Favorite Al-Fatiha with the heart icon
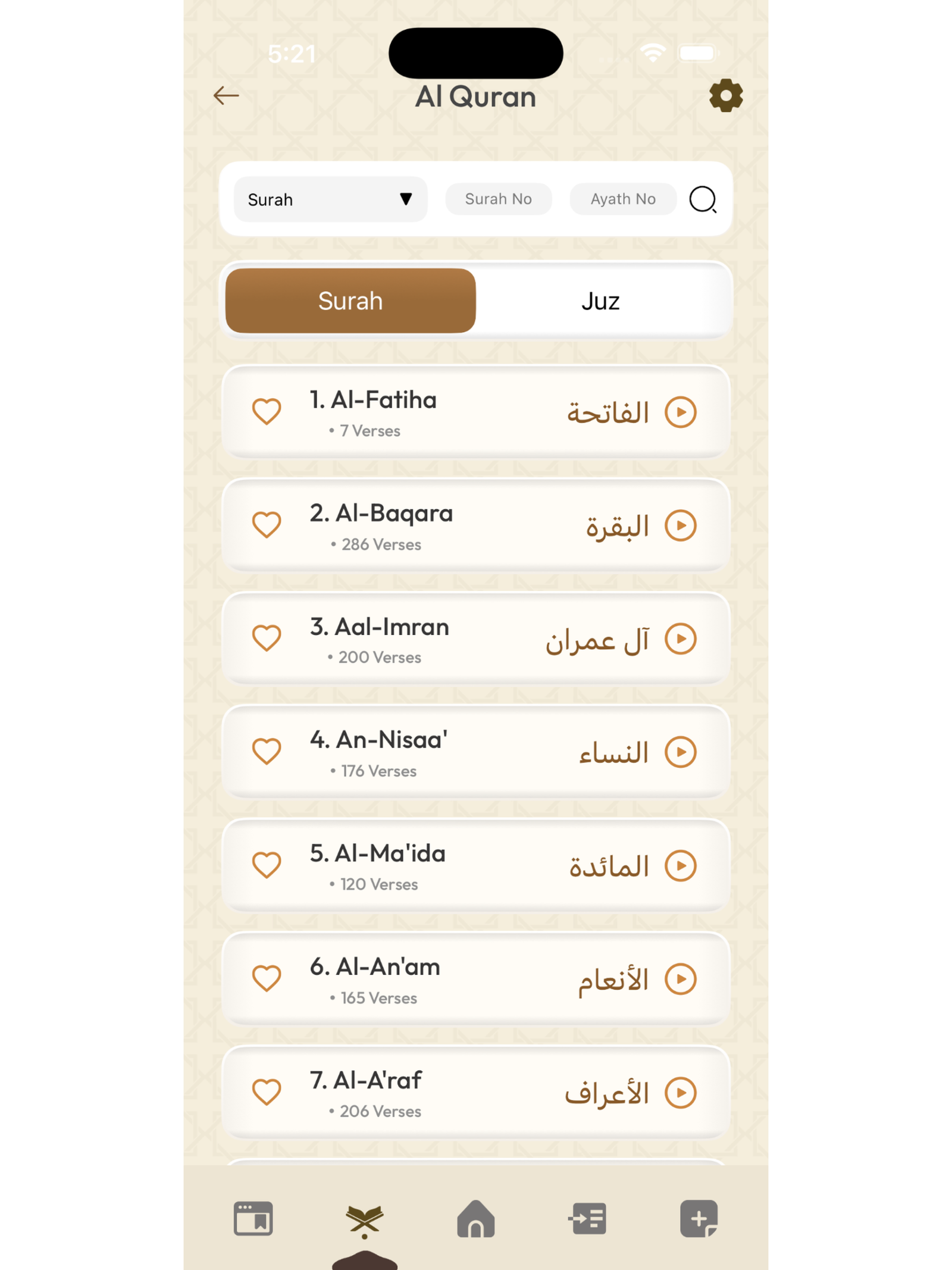952x1270 pixels. tap(267, 411)
